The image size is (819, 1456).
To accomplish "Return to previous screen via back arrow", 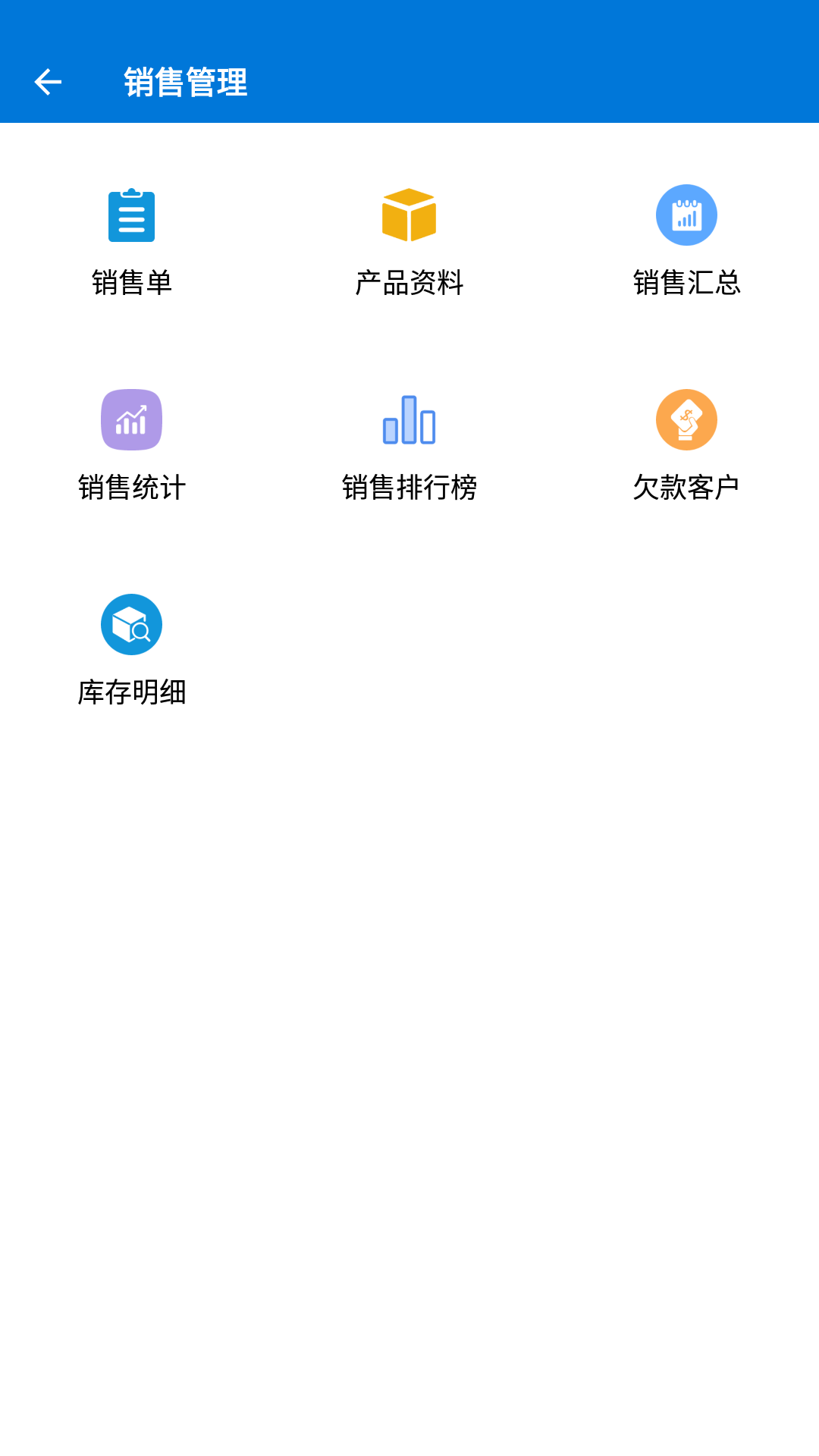I will pyautogui.click(x=49, y=82).
